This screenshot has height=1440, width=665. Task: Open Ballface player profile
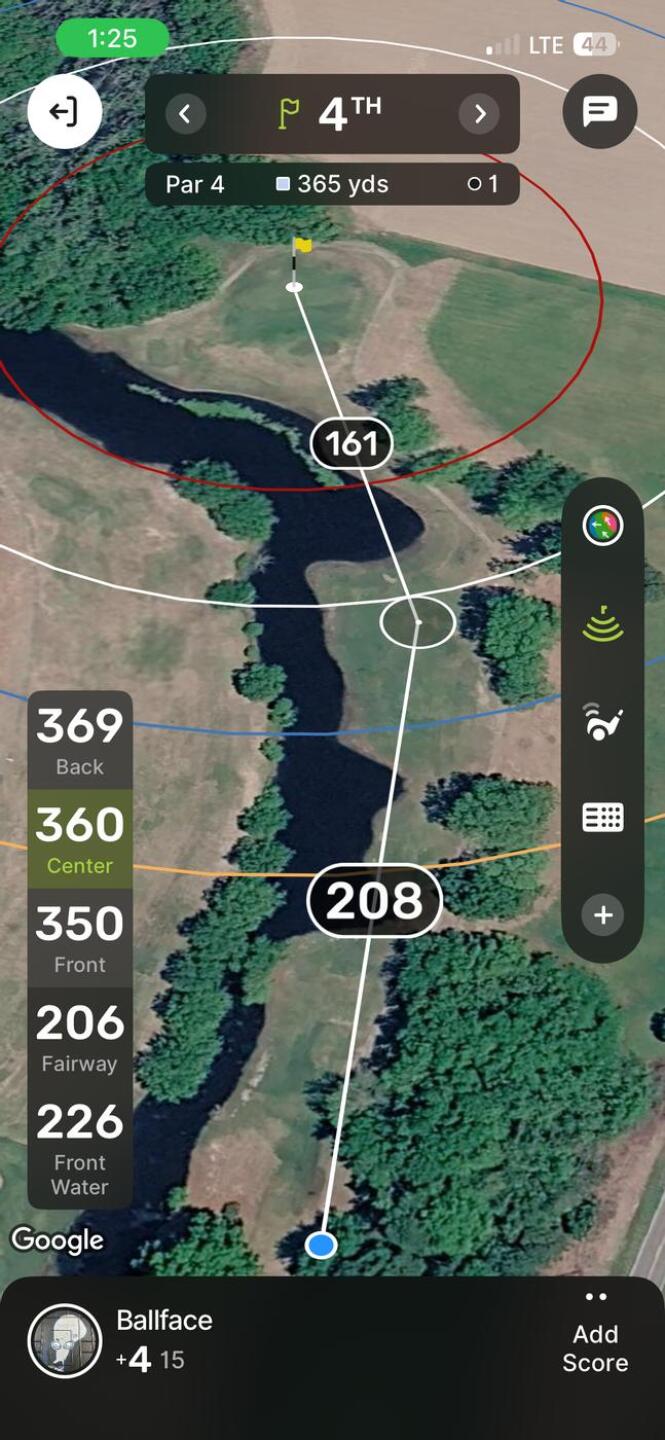point(66,1341)
